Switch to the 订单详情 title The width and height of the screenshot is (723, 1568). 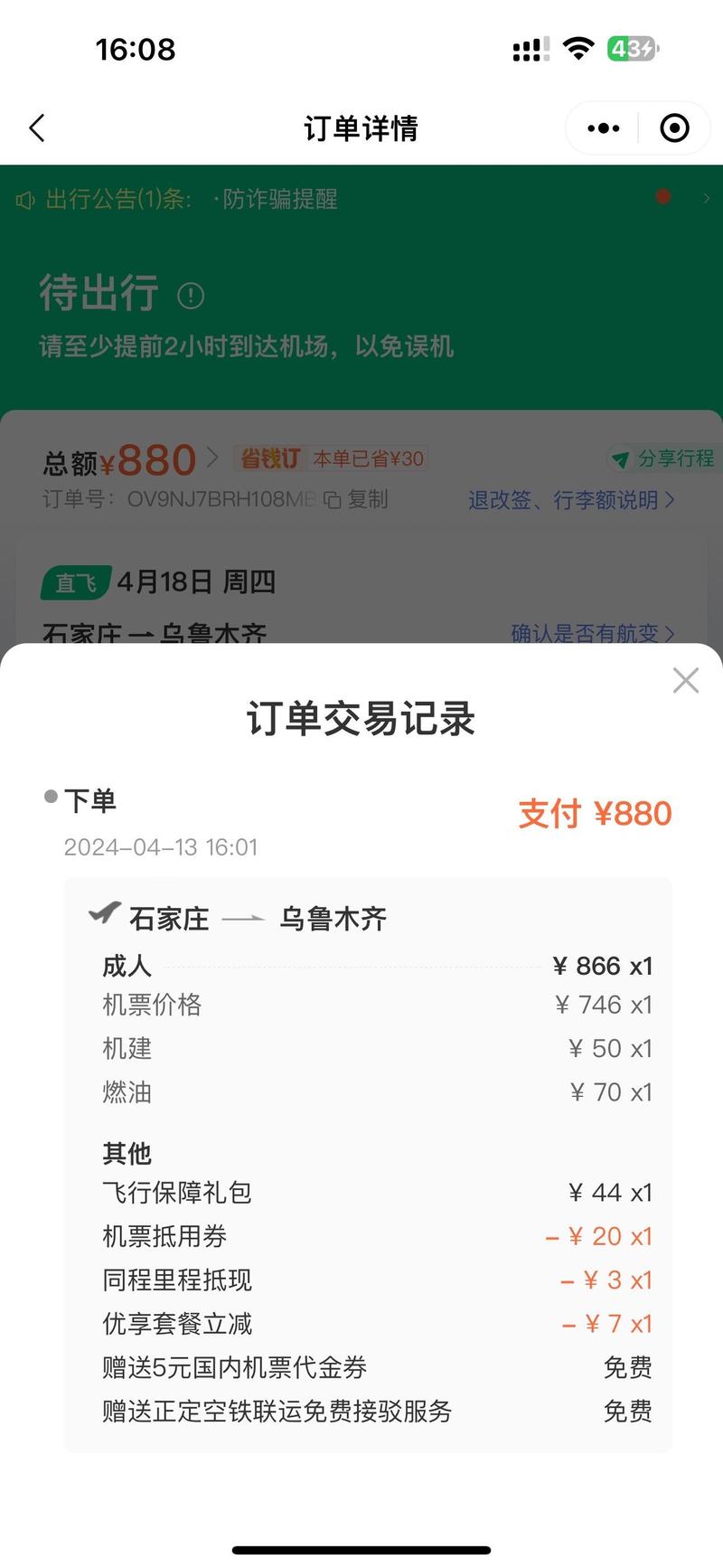(361, 128)
